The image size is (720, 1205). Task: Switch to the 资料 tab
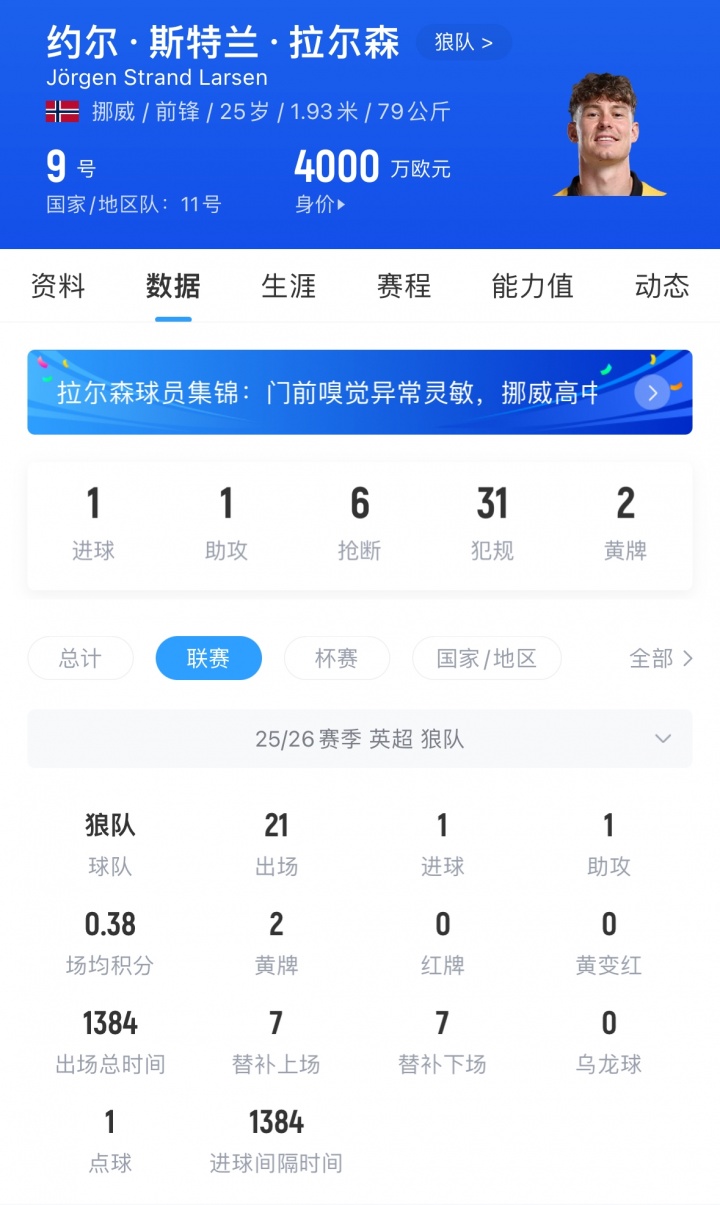[x=58, y=286]
